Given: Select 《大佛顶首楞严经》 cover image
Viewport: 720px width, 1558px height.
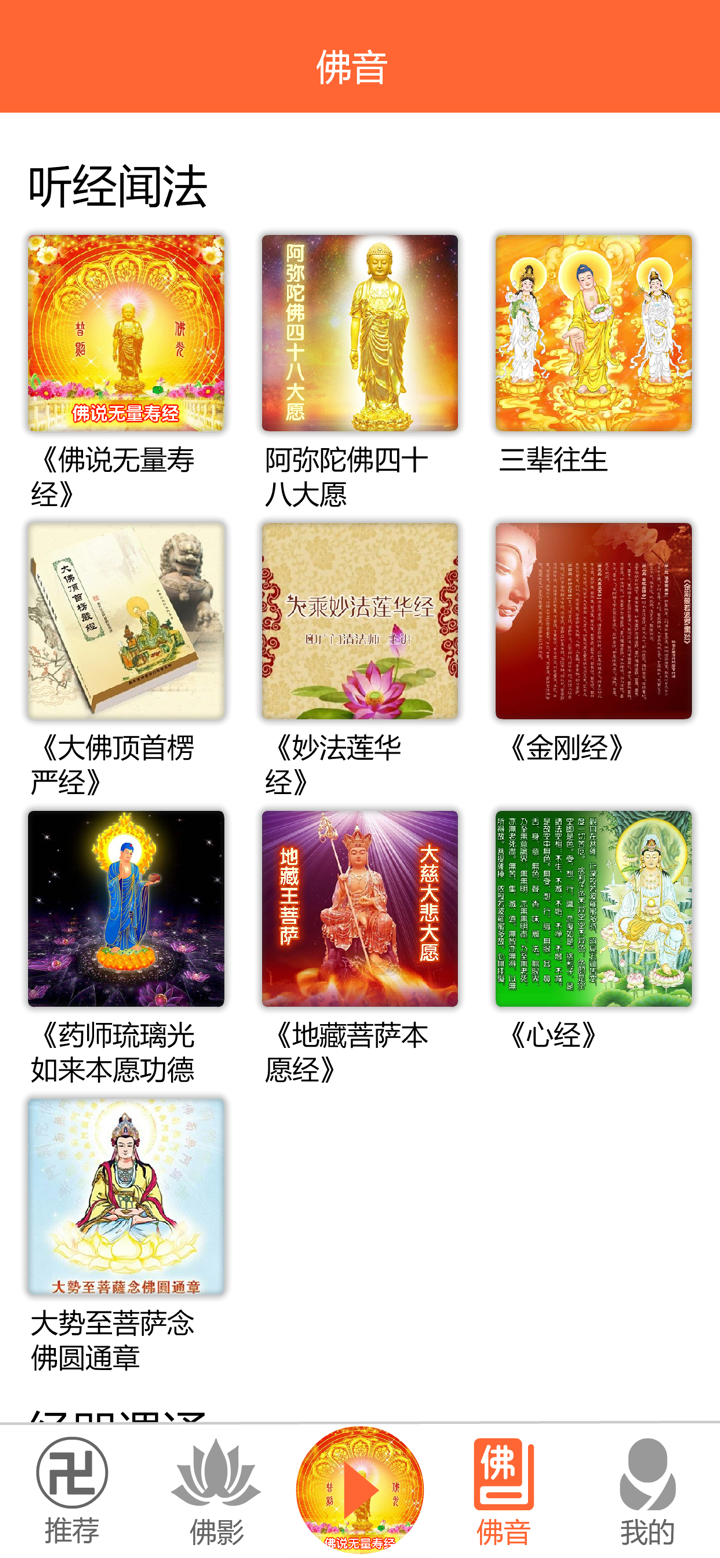Looking at the screenshot, I should (x=126, y=620).
